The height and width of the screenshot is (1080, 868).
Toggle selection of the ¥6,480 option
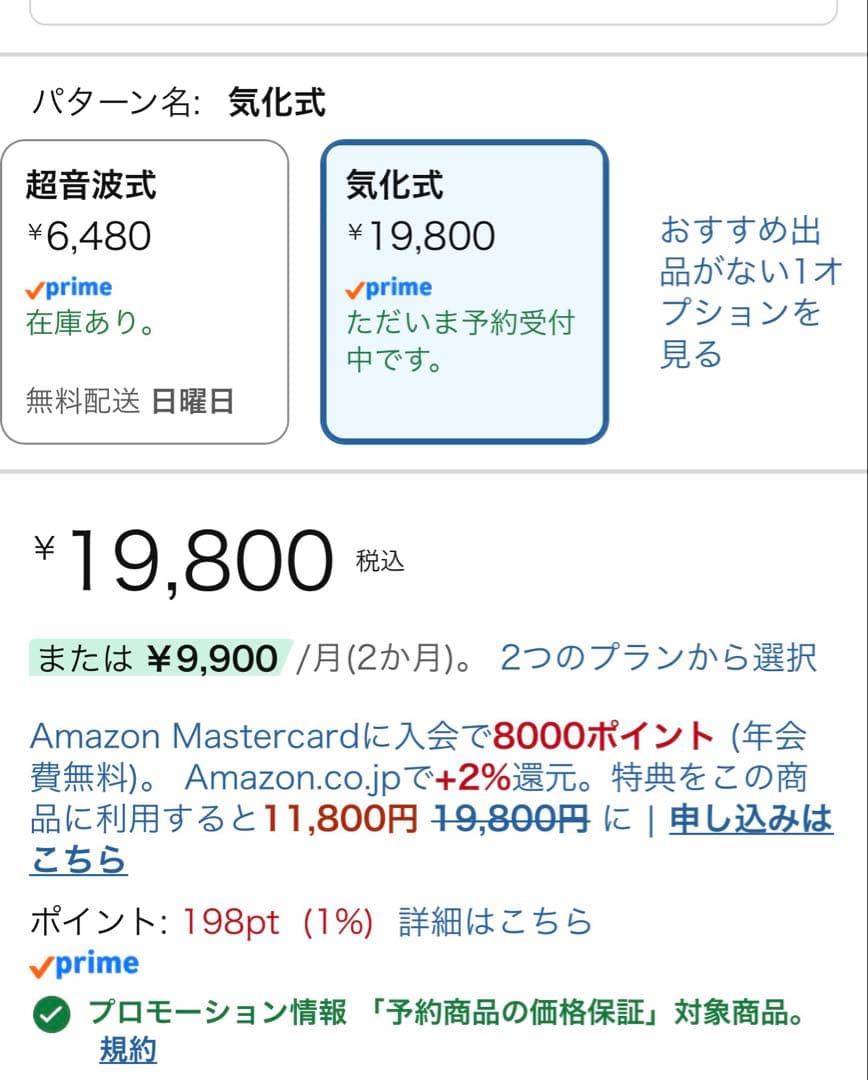(x=145, y=290)
